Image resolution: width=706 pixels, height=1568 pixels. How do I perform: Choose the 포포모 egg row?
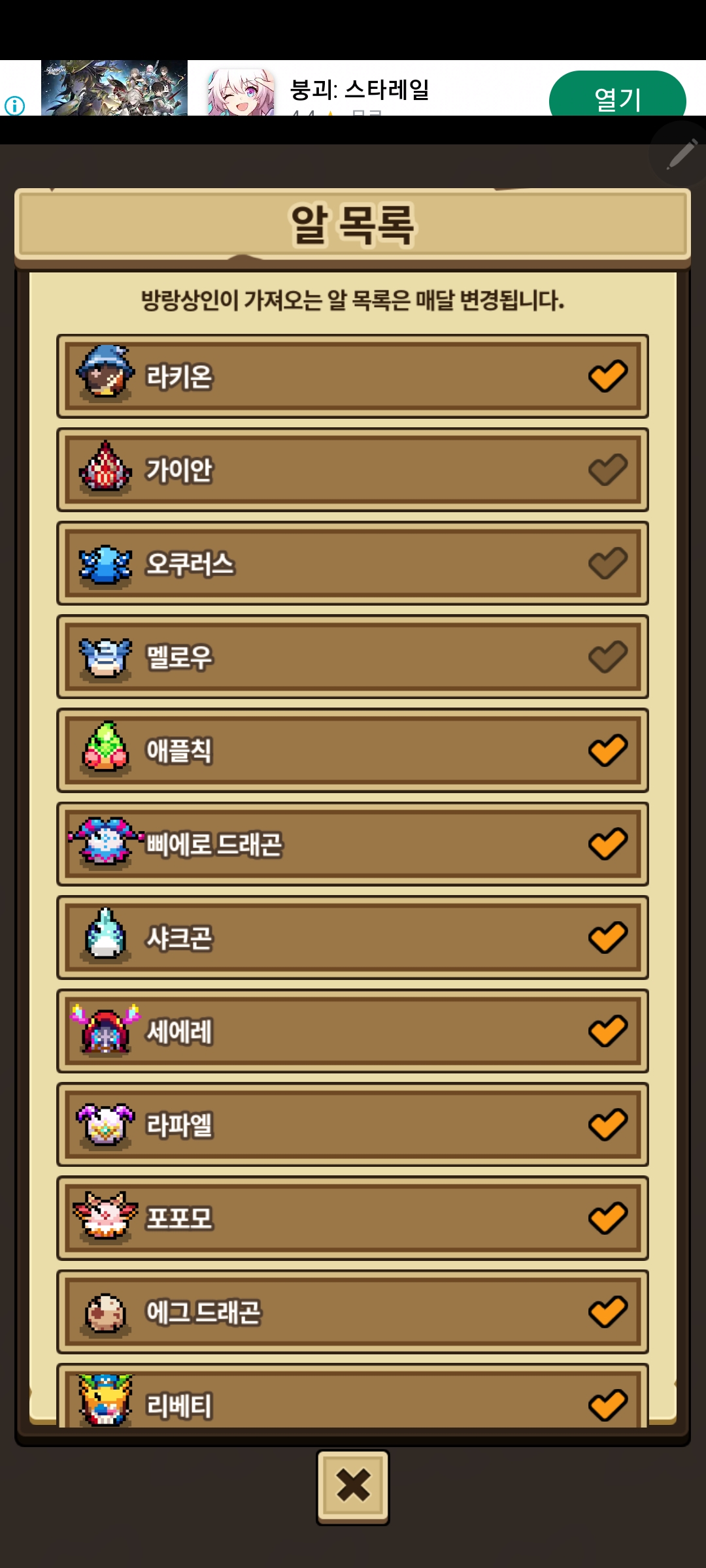(x=353, y=1218)
